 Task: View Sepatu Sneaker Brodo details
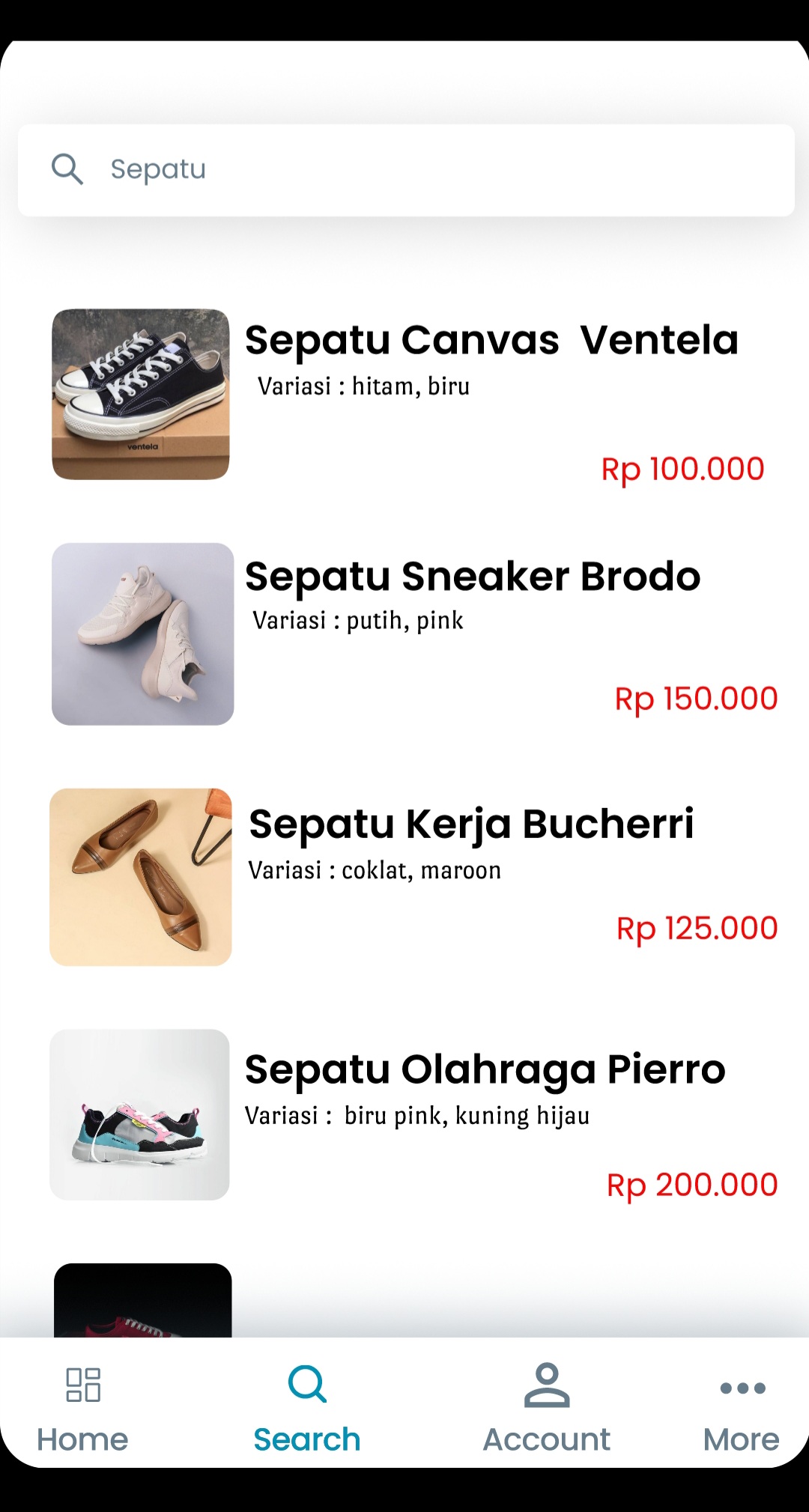click(472, 577)
